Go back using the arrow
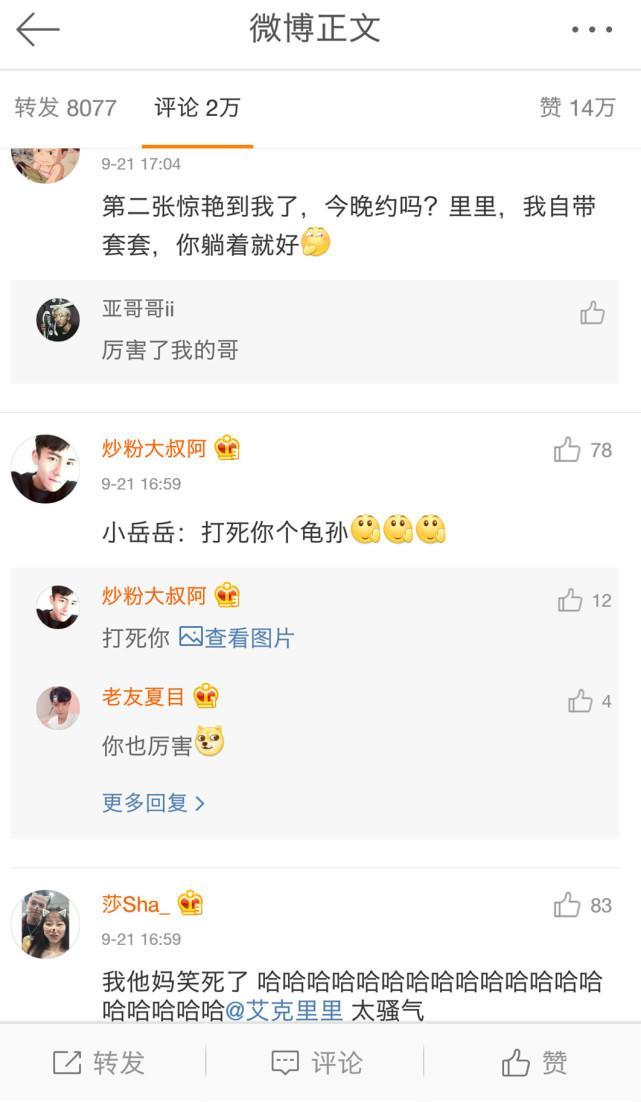The height and width of the screenshot is (1102, 641). point(38,30)
